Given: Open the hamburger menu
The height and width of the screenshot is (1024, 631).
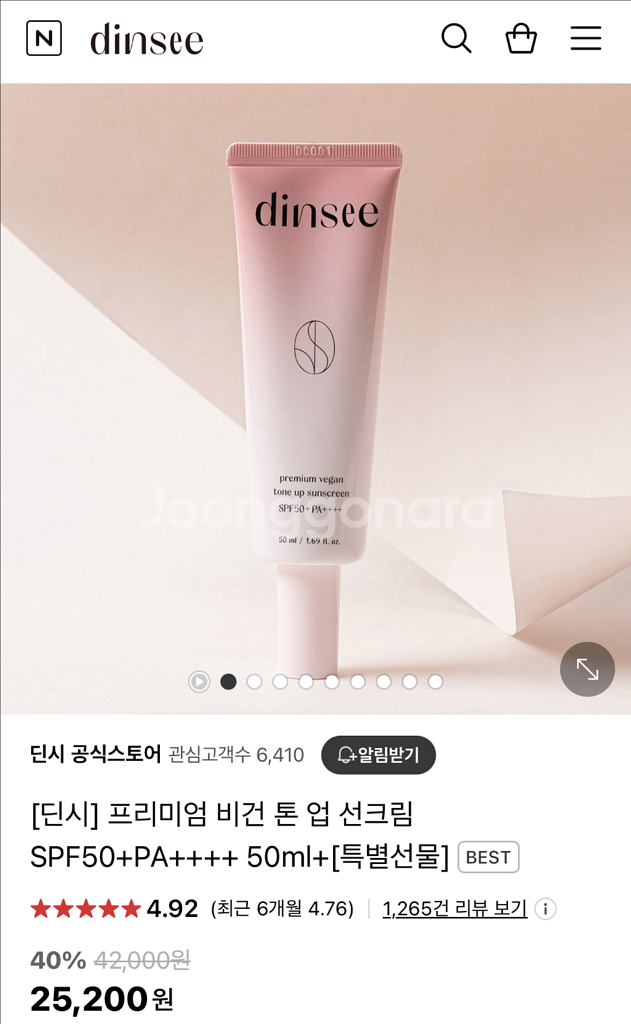Looking at the screenshot, I should pyautogui.click(x=586, y=39).
